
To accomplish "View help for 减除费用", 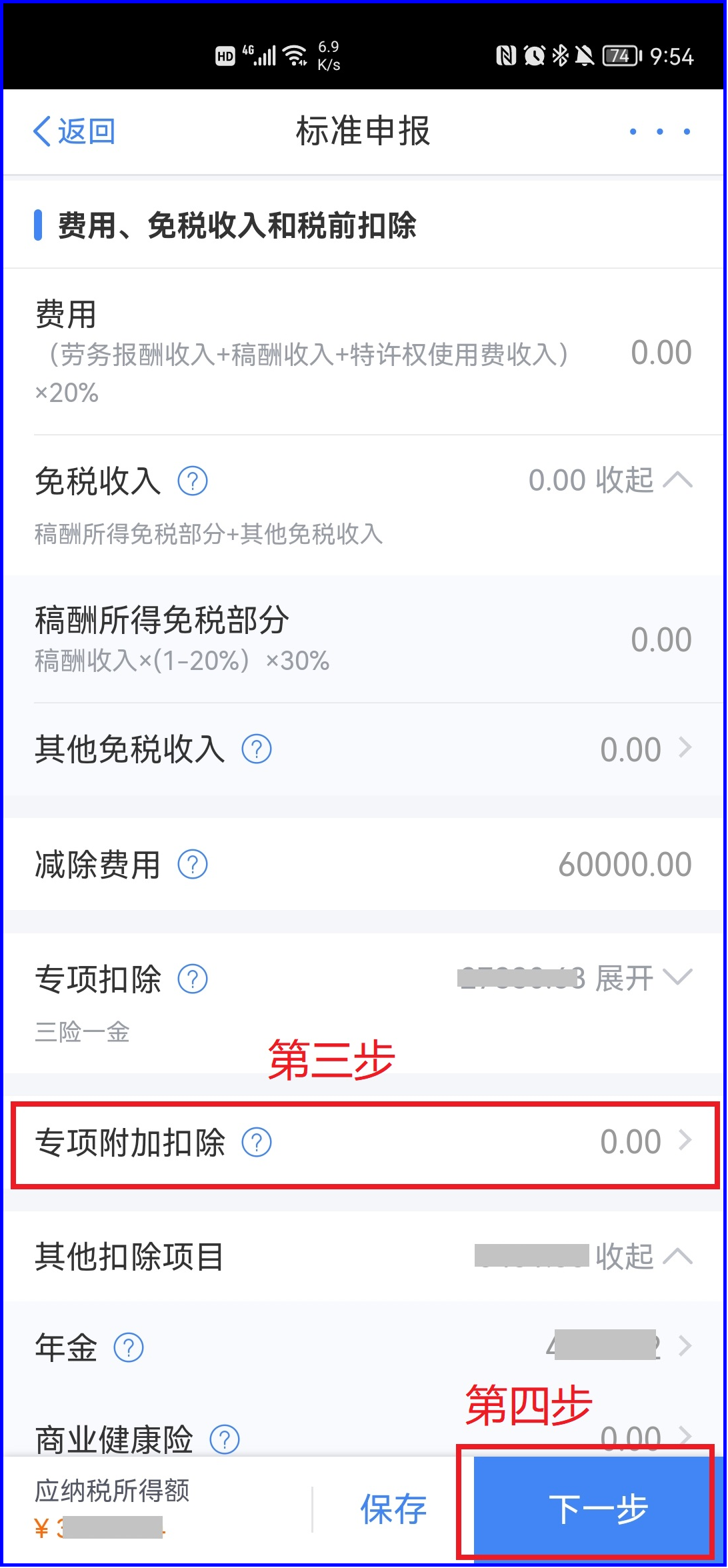I will (x=193, y=865).
